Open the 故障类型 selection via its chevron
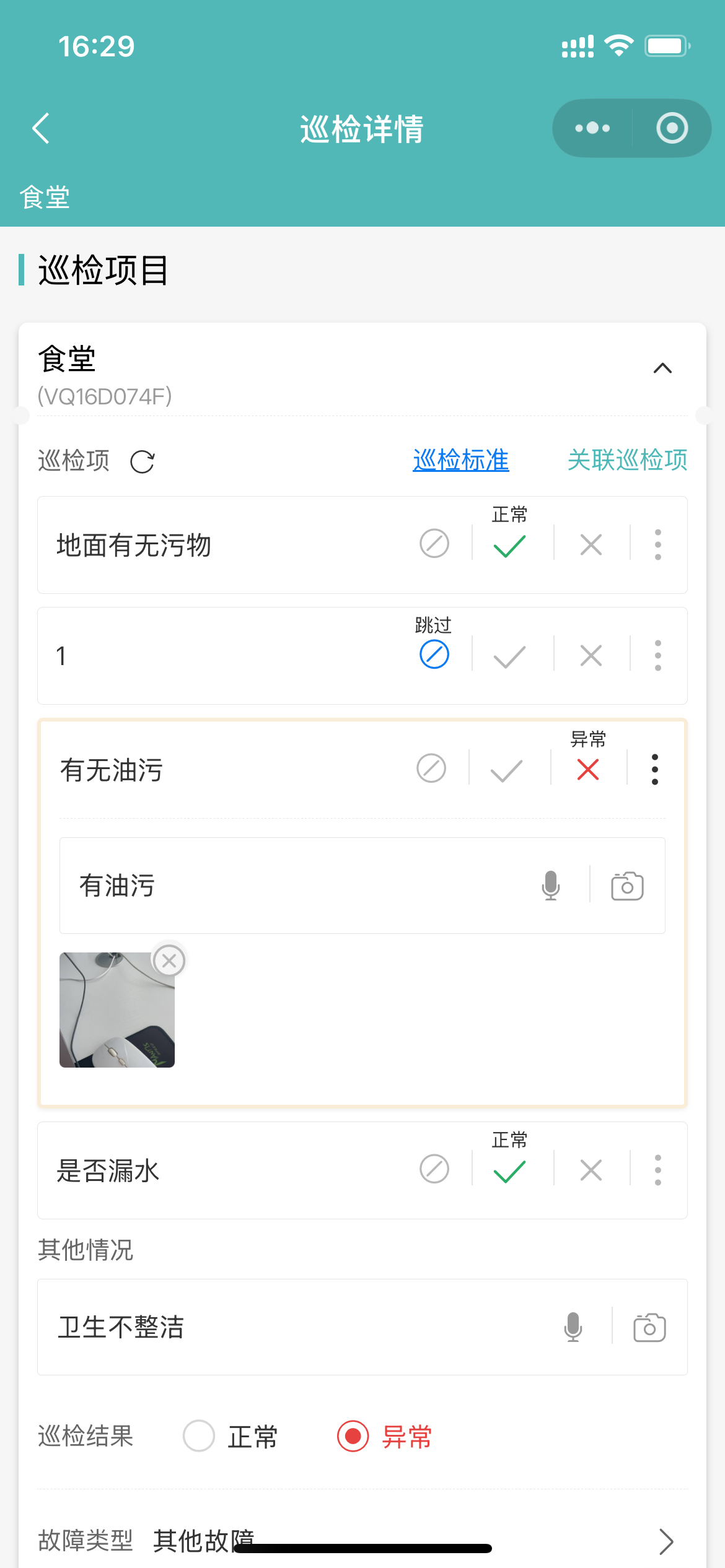The image size is (725, 1568). click(666, 1541)
